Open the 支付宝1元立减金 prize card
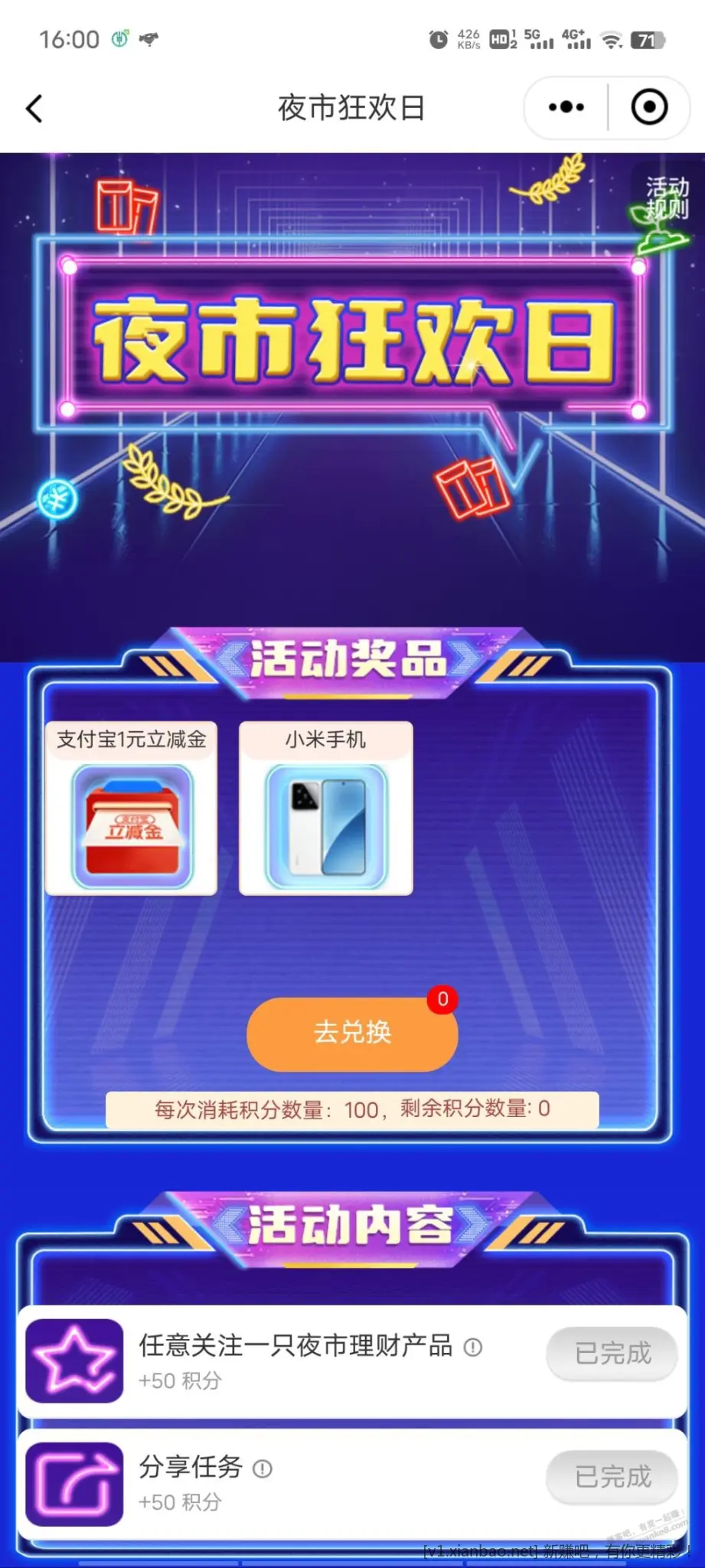Image resolution: width=705 pixels, height=1568 pixels. coord(132,808)
